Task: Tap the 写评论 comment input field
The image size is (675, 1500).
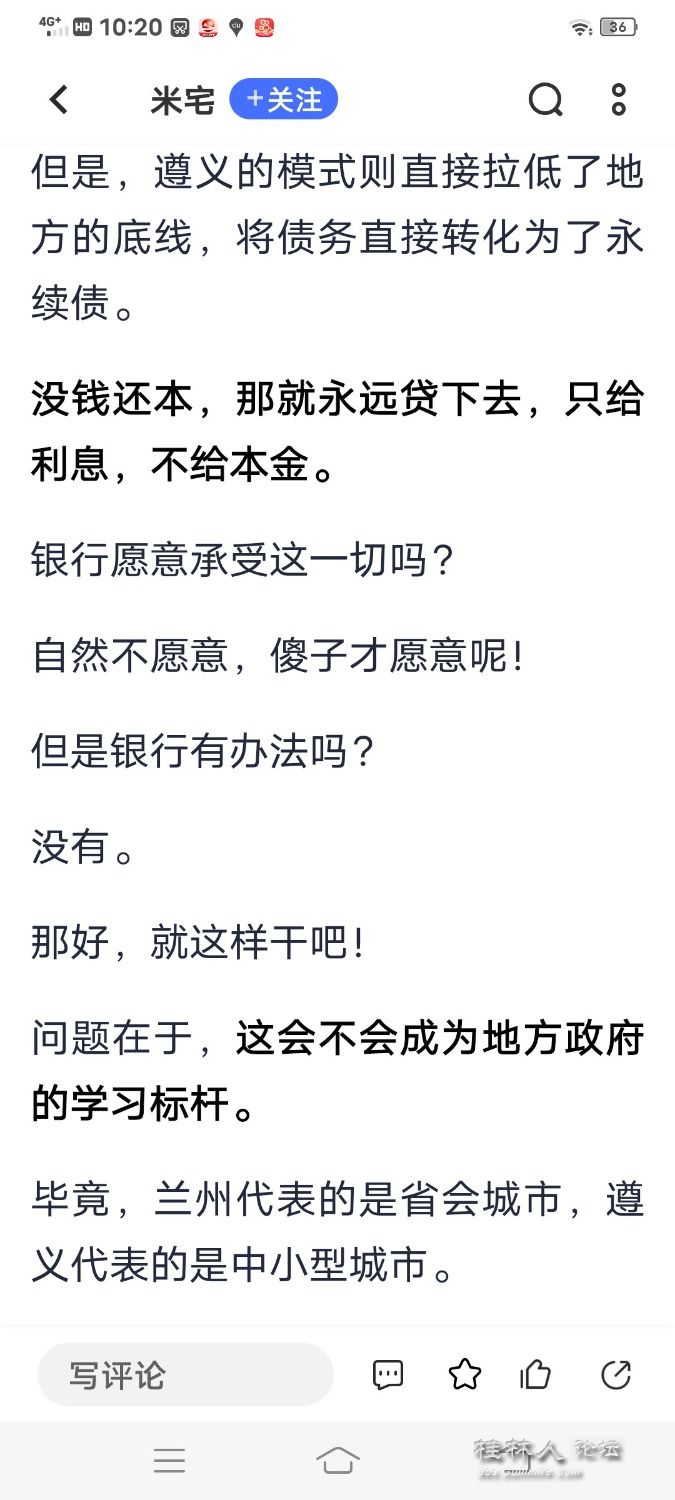Action: (x=185, y=1375)
